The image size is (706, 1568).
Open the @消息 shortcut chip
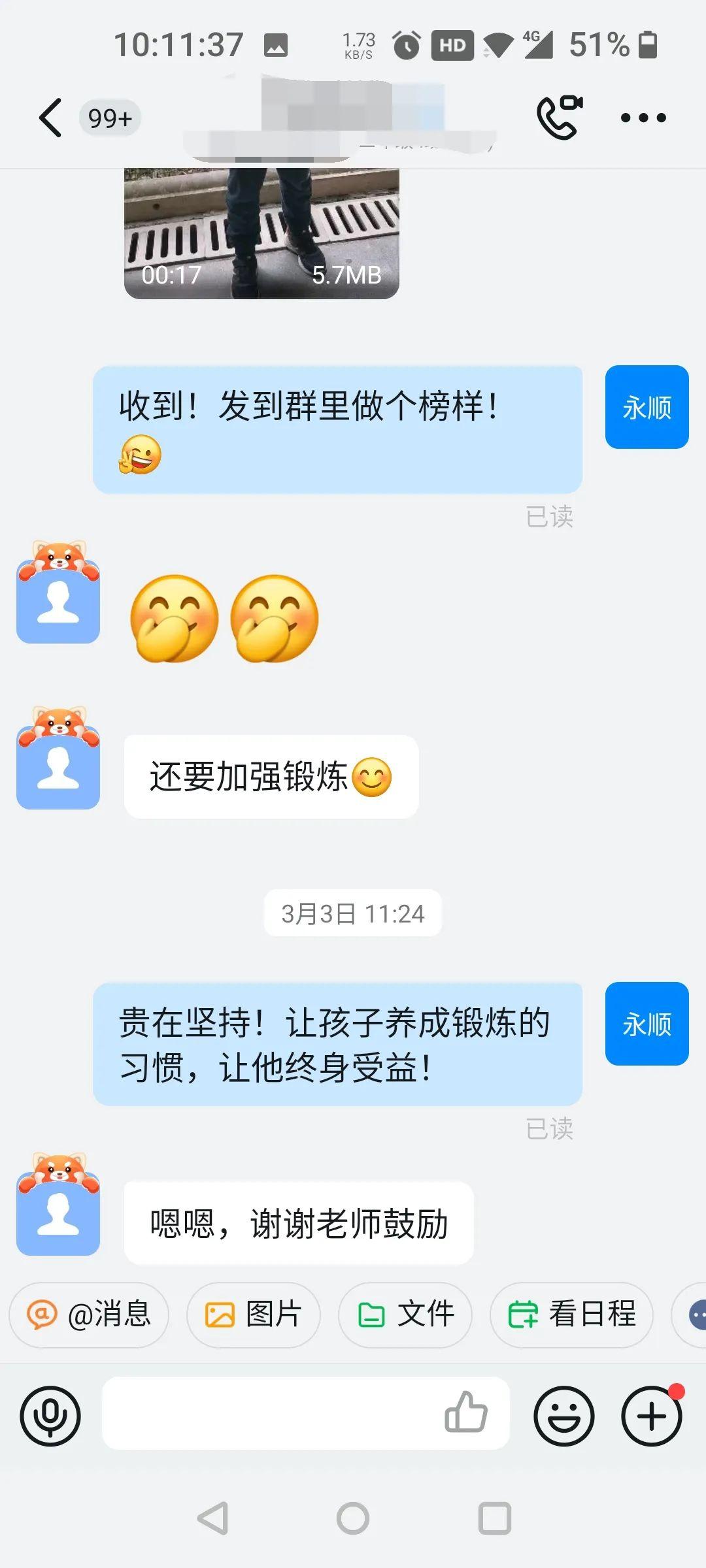89,1315
